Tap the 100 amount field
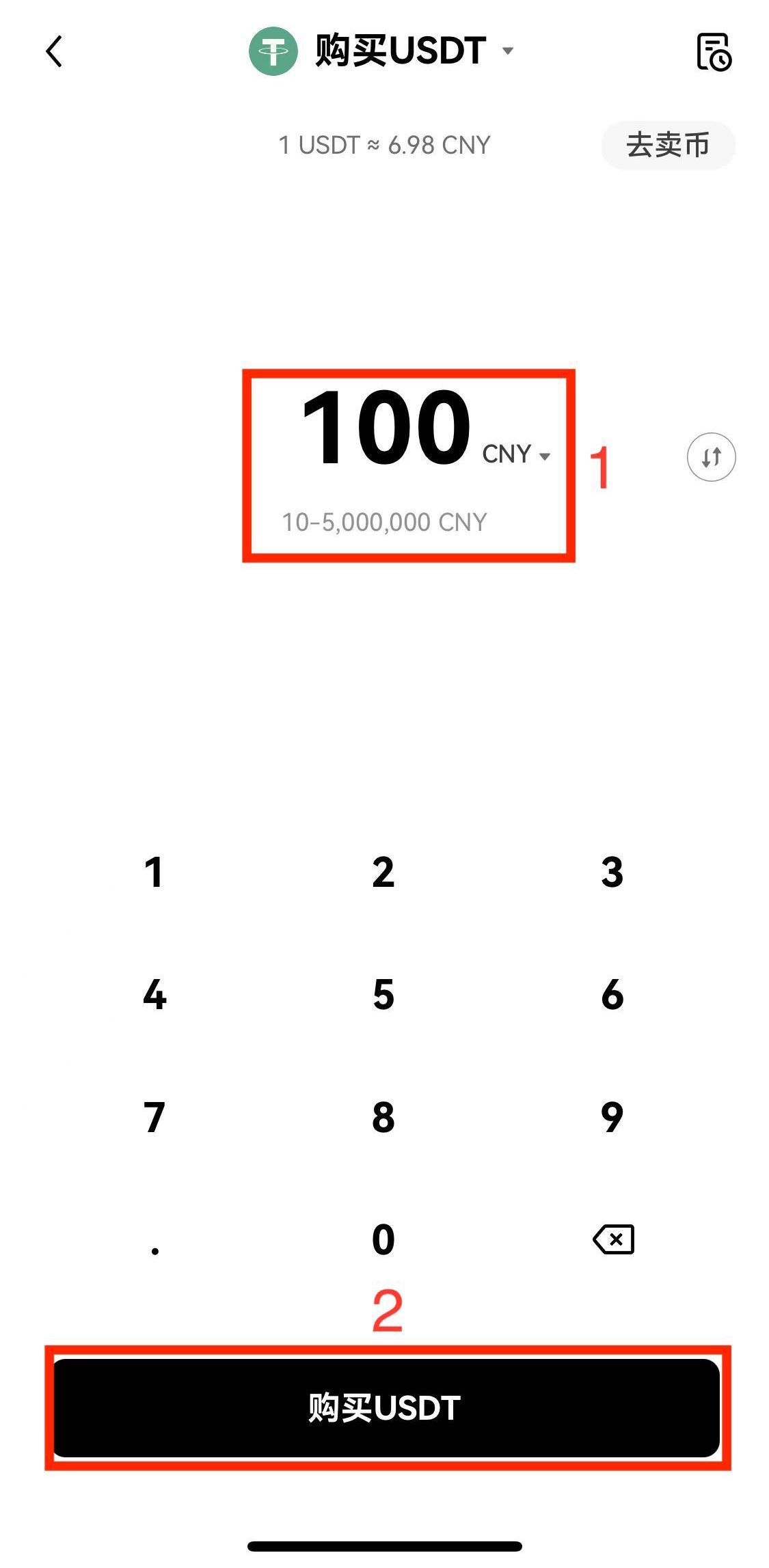This screenshot has height=1568, width=769. tap(386, 428)
